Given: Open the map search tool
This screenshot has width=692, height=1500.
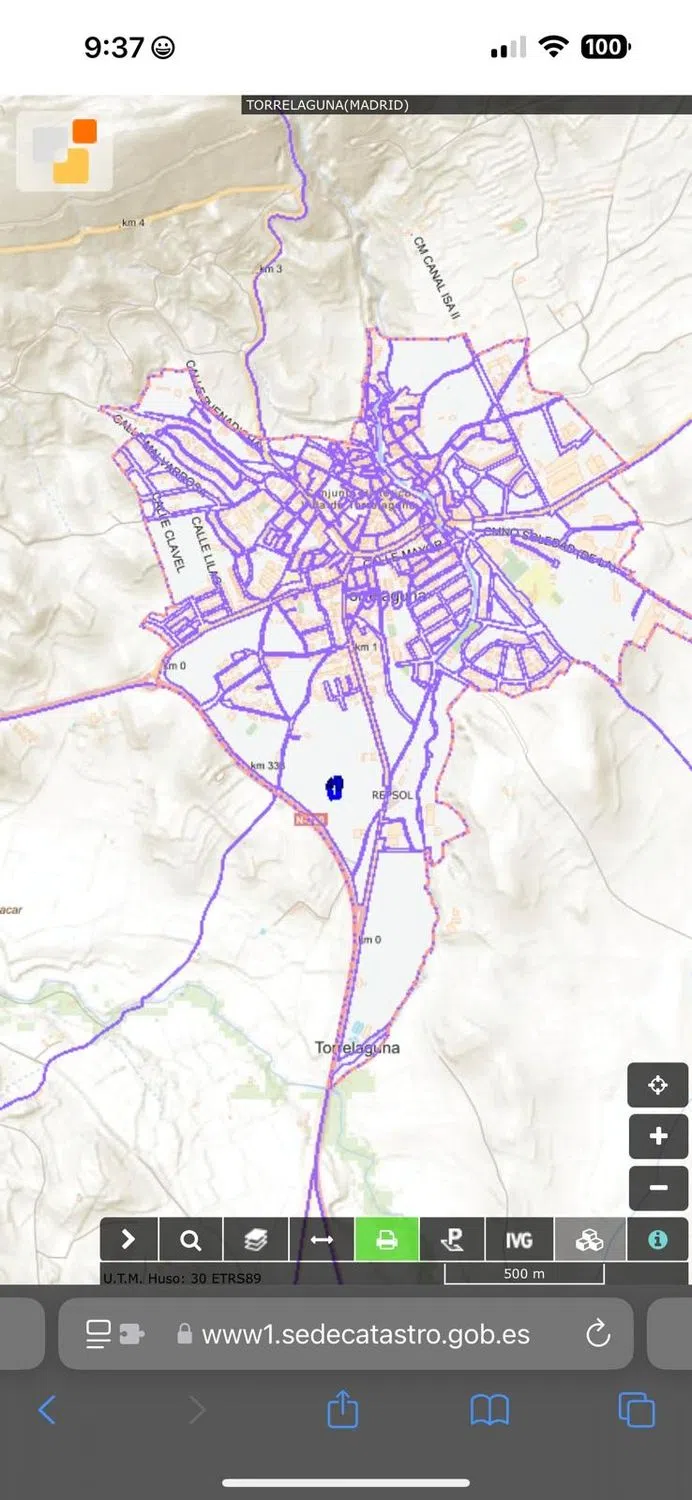Looking at the screenshot, I should pos(191,1240).
